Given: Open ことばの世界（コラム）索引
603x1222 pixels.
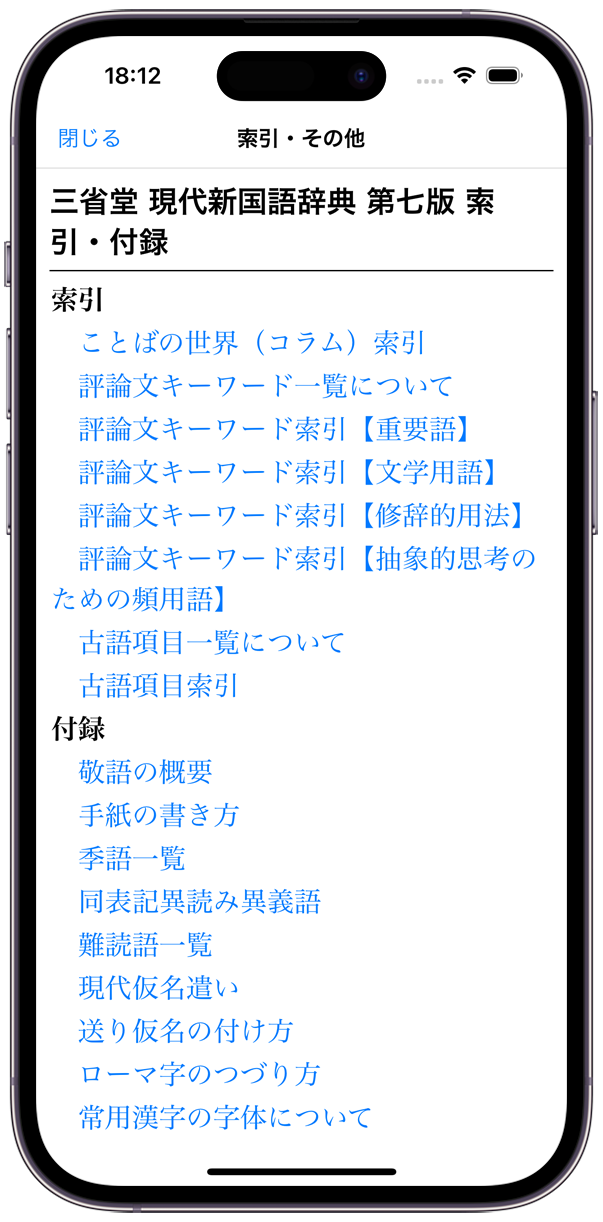Looking at the screenshot, I should (x=252, y=343).
